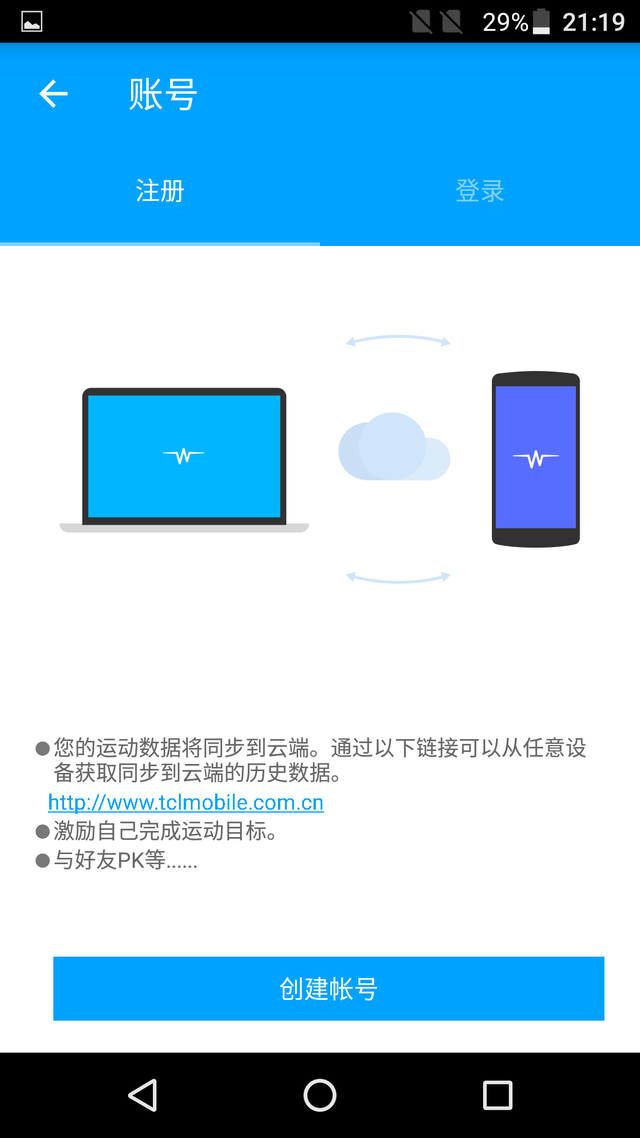
Task: Go back using the app bar arrow
Action: point(53,94)
